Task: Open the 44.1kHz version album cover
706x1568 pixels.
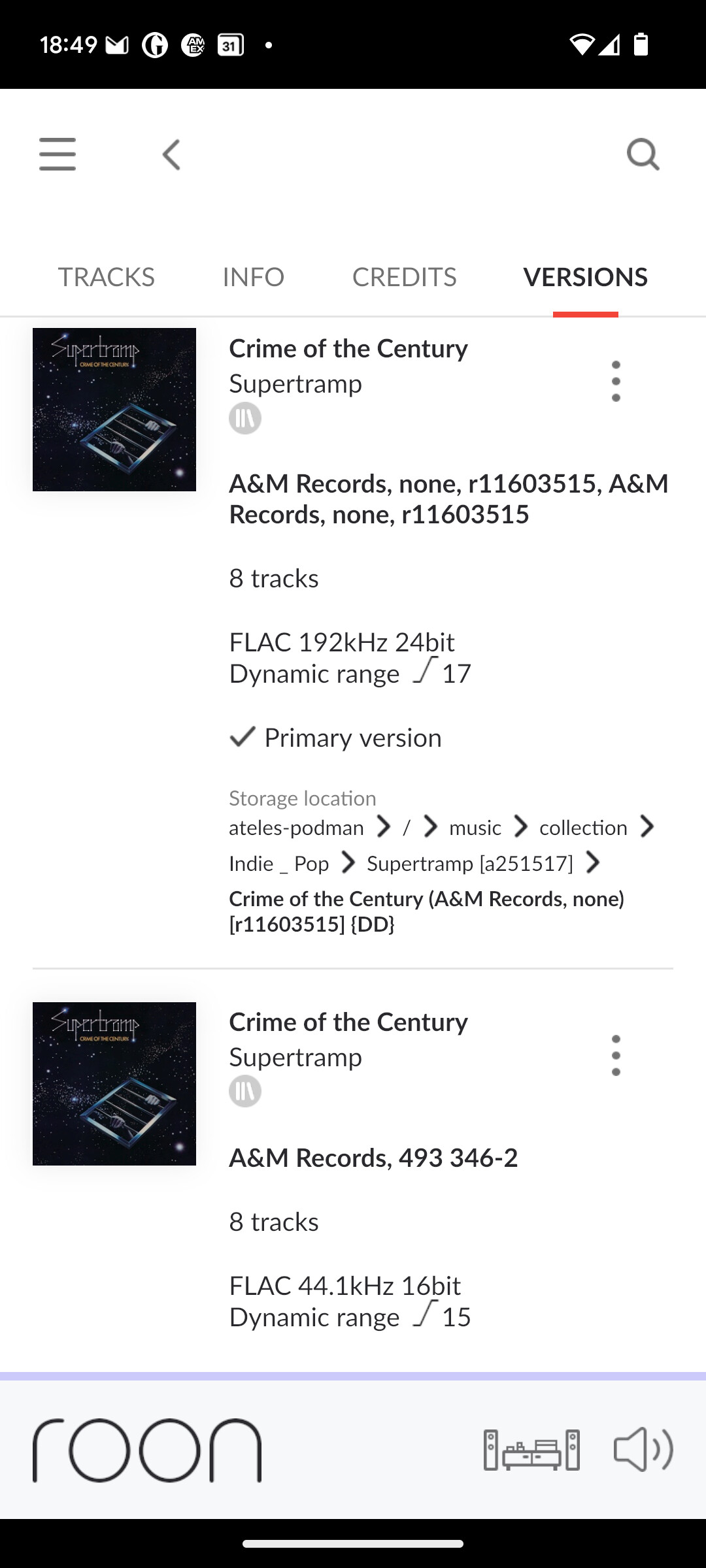Action: point(114,1084)
